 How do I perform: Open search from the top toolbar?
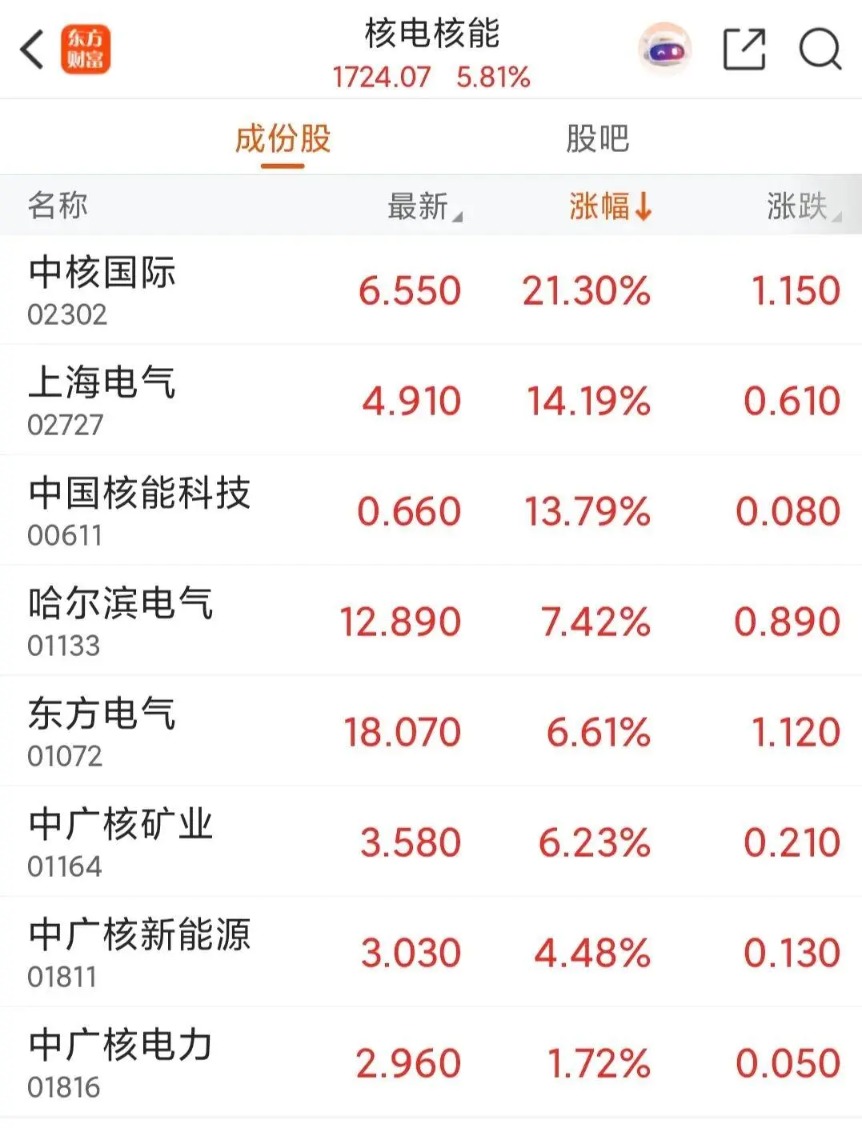(819, 48)
